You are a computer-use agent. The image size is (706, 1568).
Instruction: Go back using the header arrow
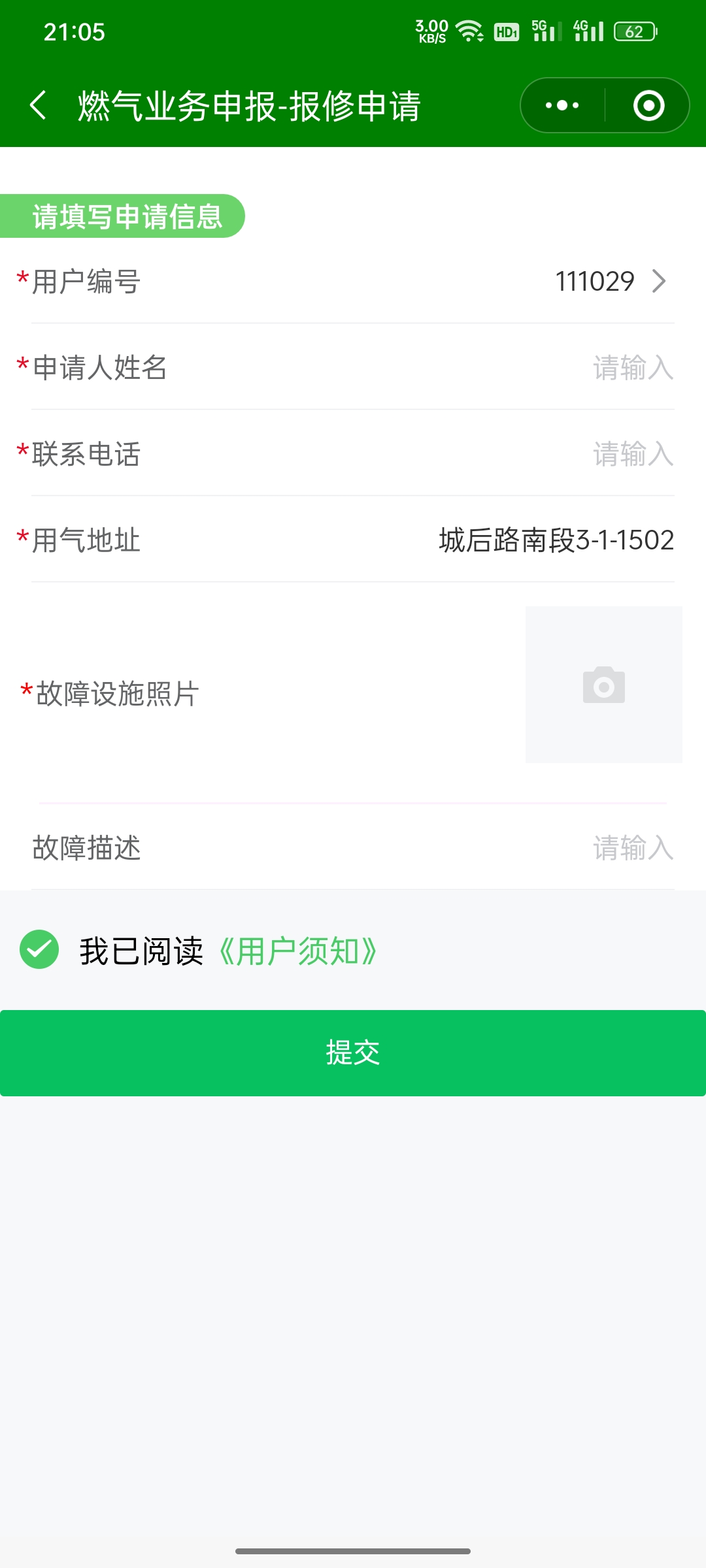38,105
